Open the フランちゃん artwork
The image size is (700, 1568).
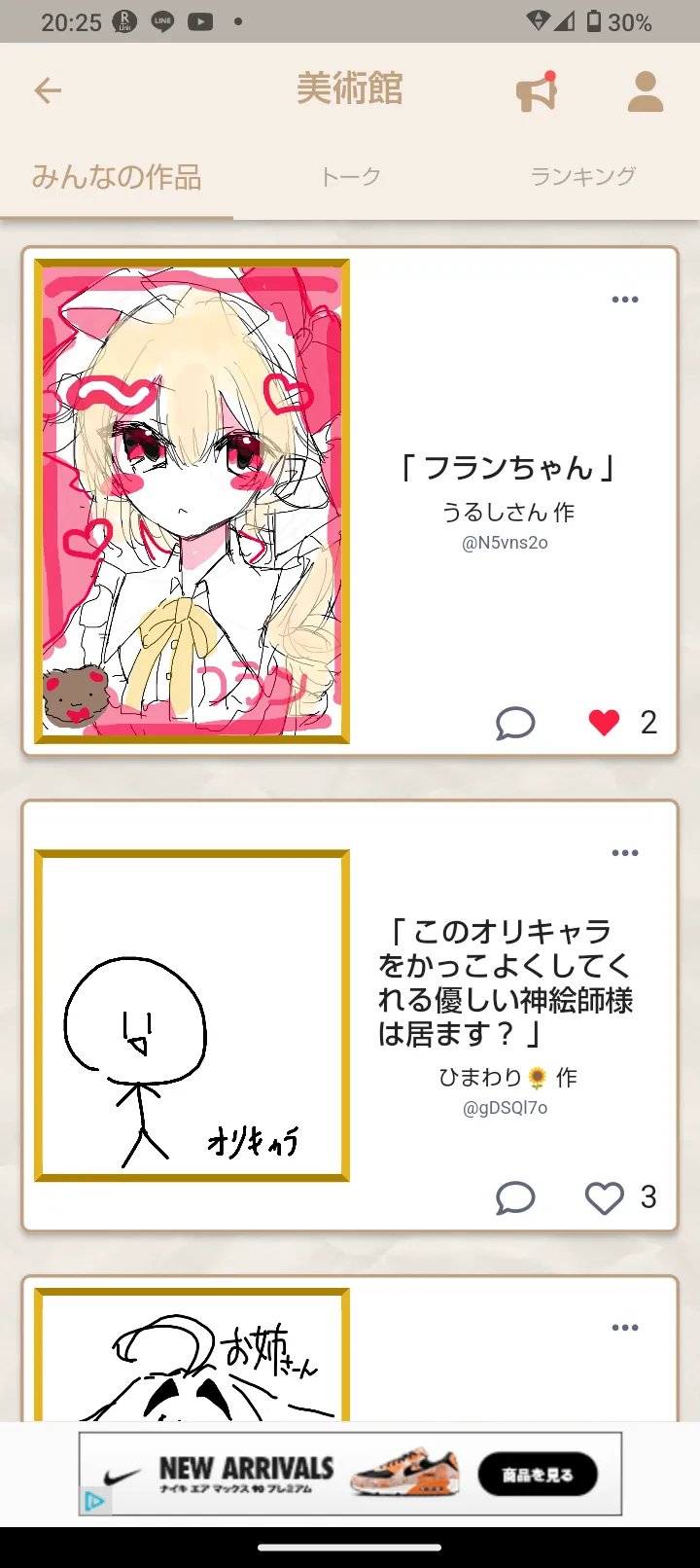(192, 501)
